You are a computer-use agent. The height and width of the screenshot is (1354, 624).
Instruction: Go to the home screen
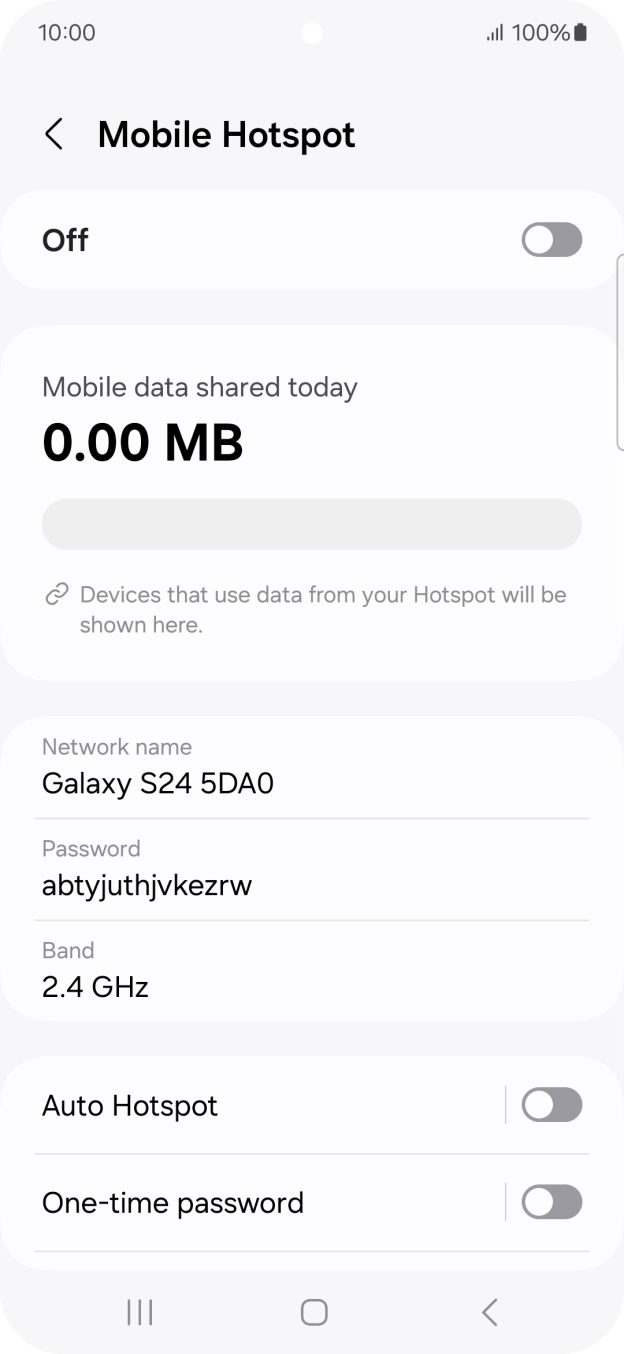(314, 1312)
